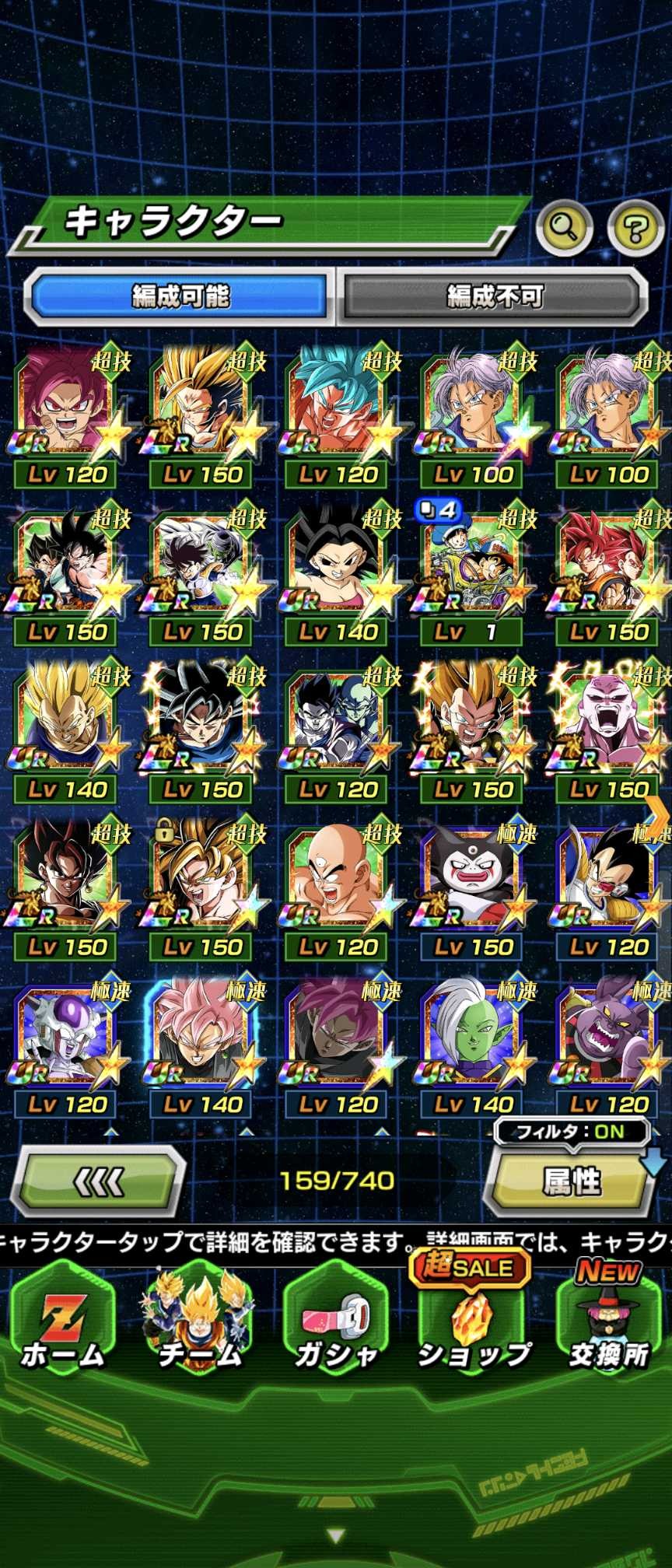The height and width of the screenshot is (1568, 672).
Task: Open the green-skinned white-haired Lv 140 character
Action: coord(473,1048)
